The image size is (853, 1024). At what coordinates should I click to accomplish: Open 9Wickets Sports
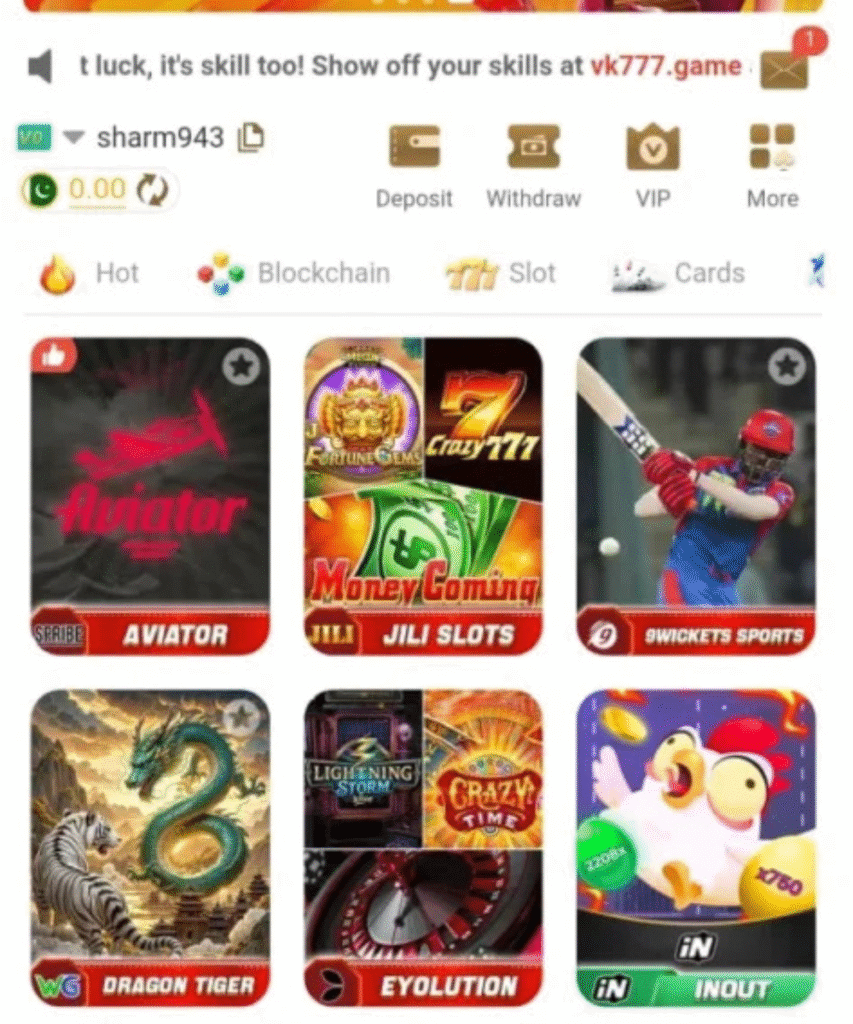pyautogui.click(x=696, y=495)
